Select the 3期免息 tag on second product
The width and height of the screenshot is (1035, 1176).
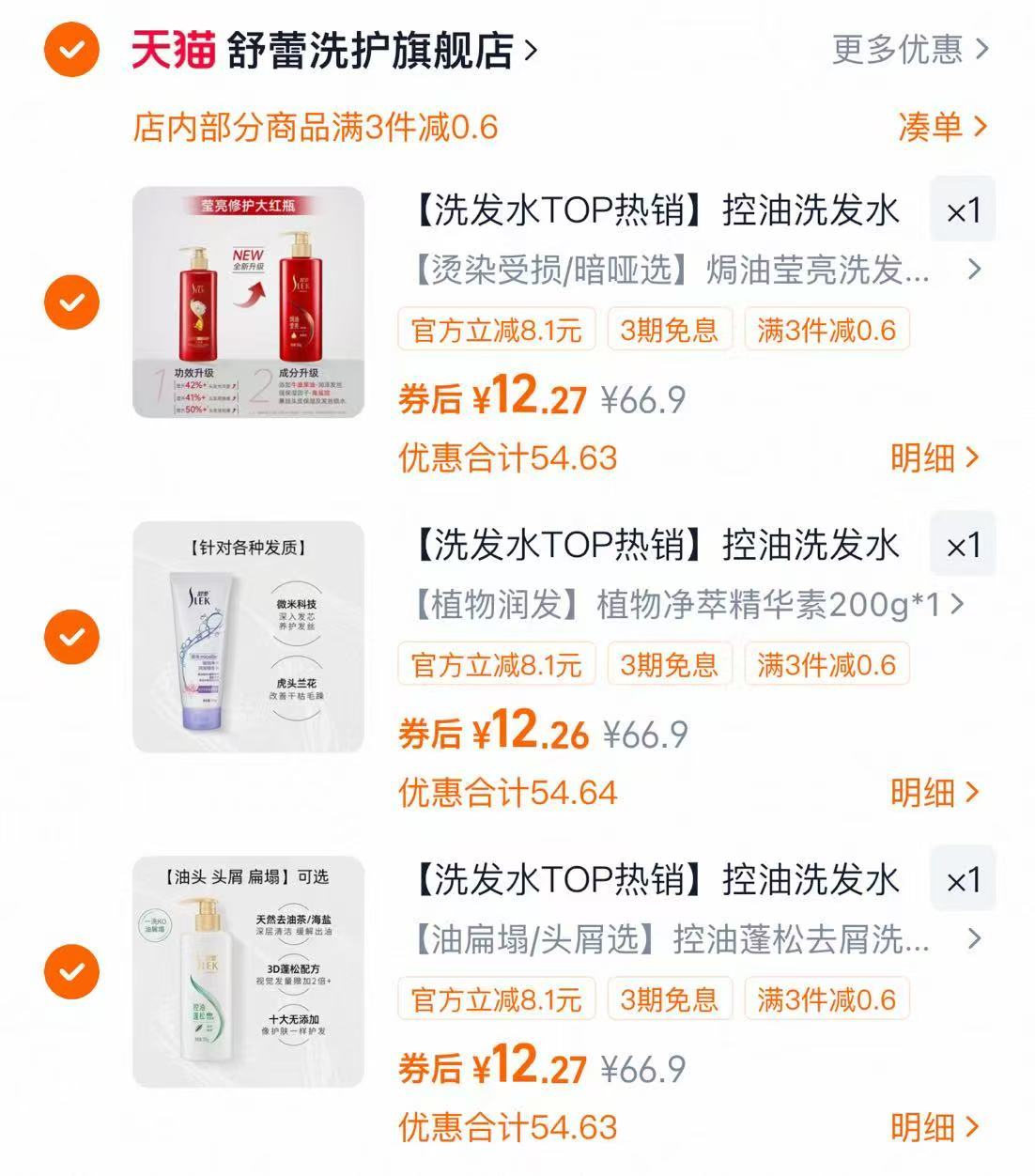pyautogui.click(x=670, y=664)
